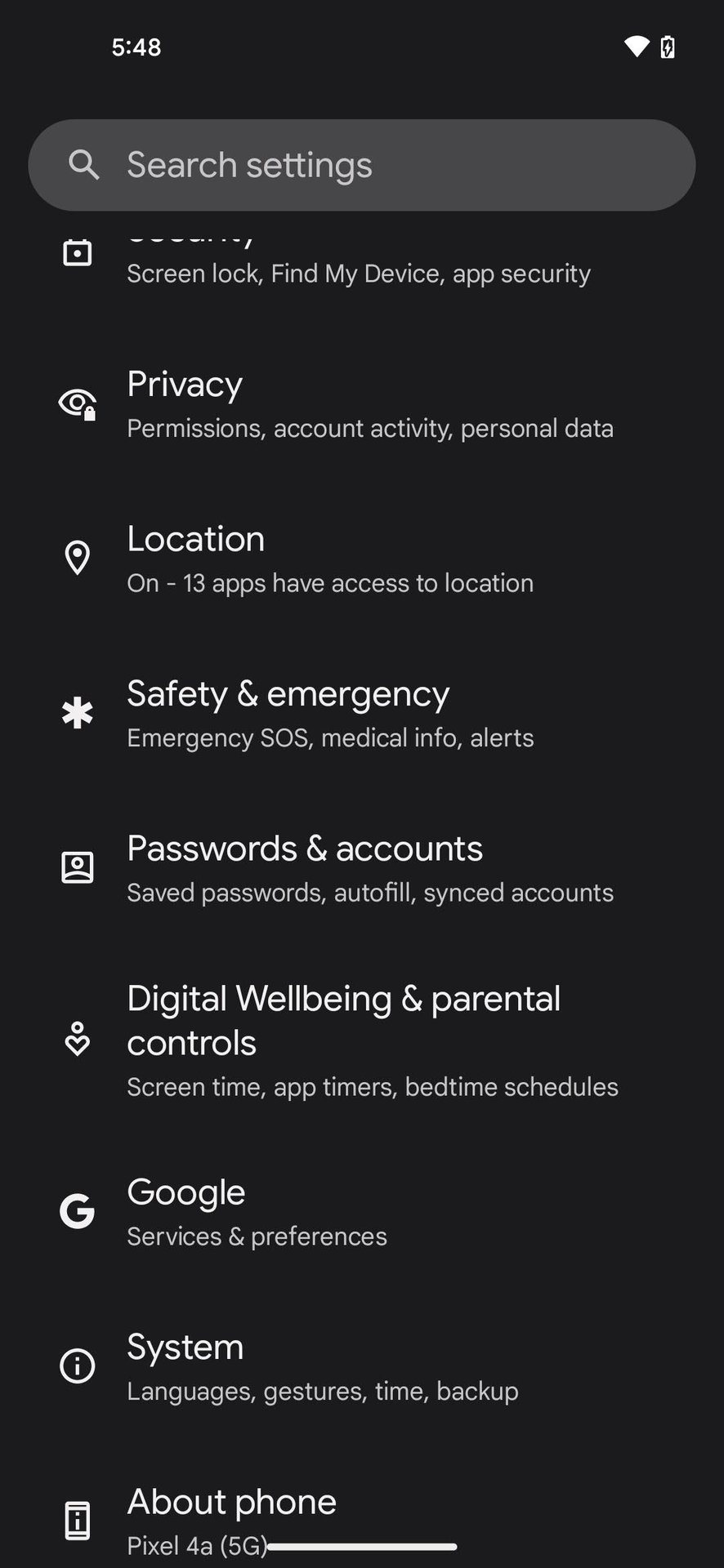Viewport: 724px width, 1568px height.
Task: Tap the Search settings field
Action: [361, 165]
